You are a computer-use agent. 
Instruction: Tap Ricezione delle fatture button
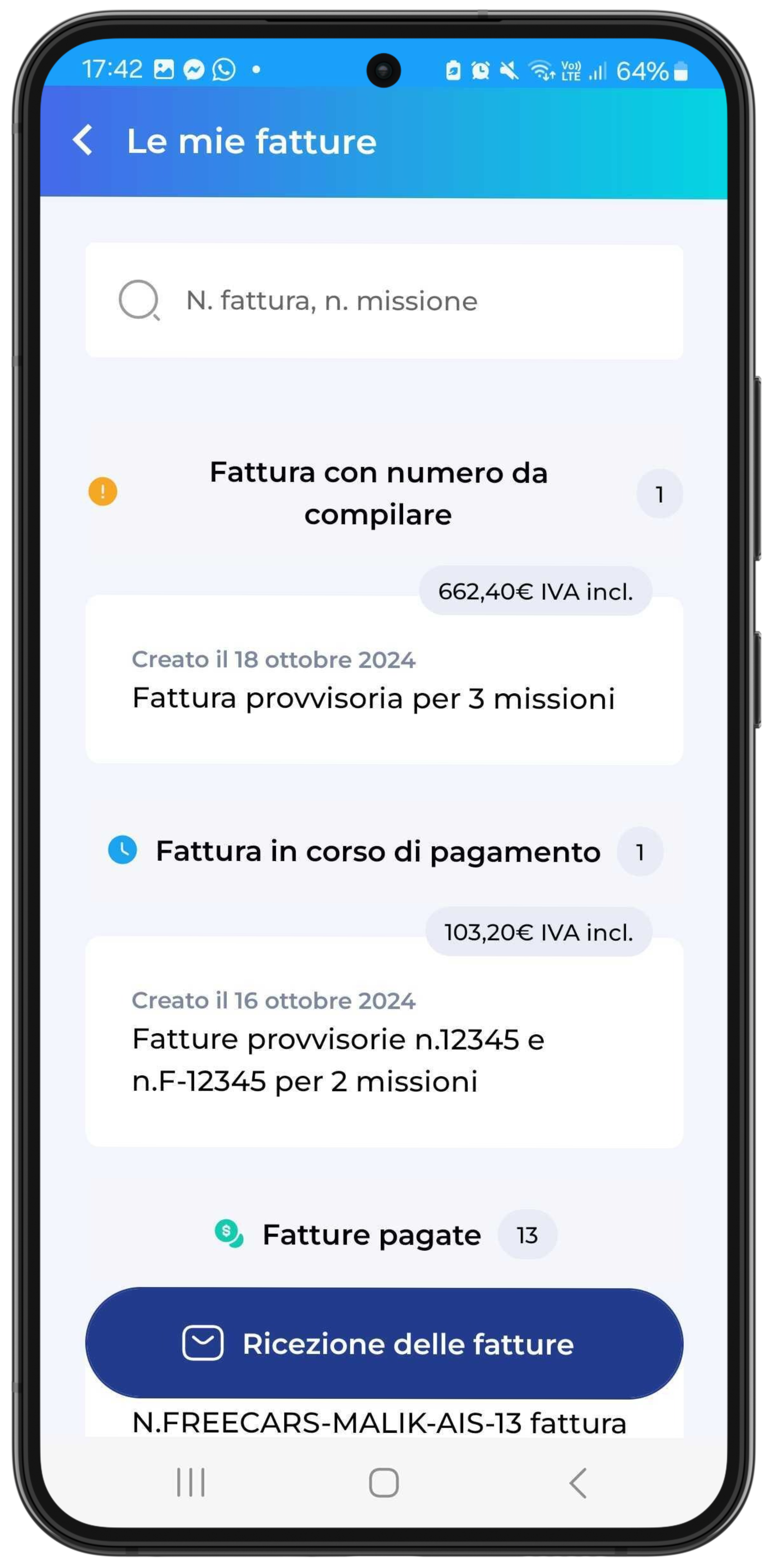click(x=384, y=1343)
